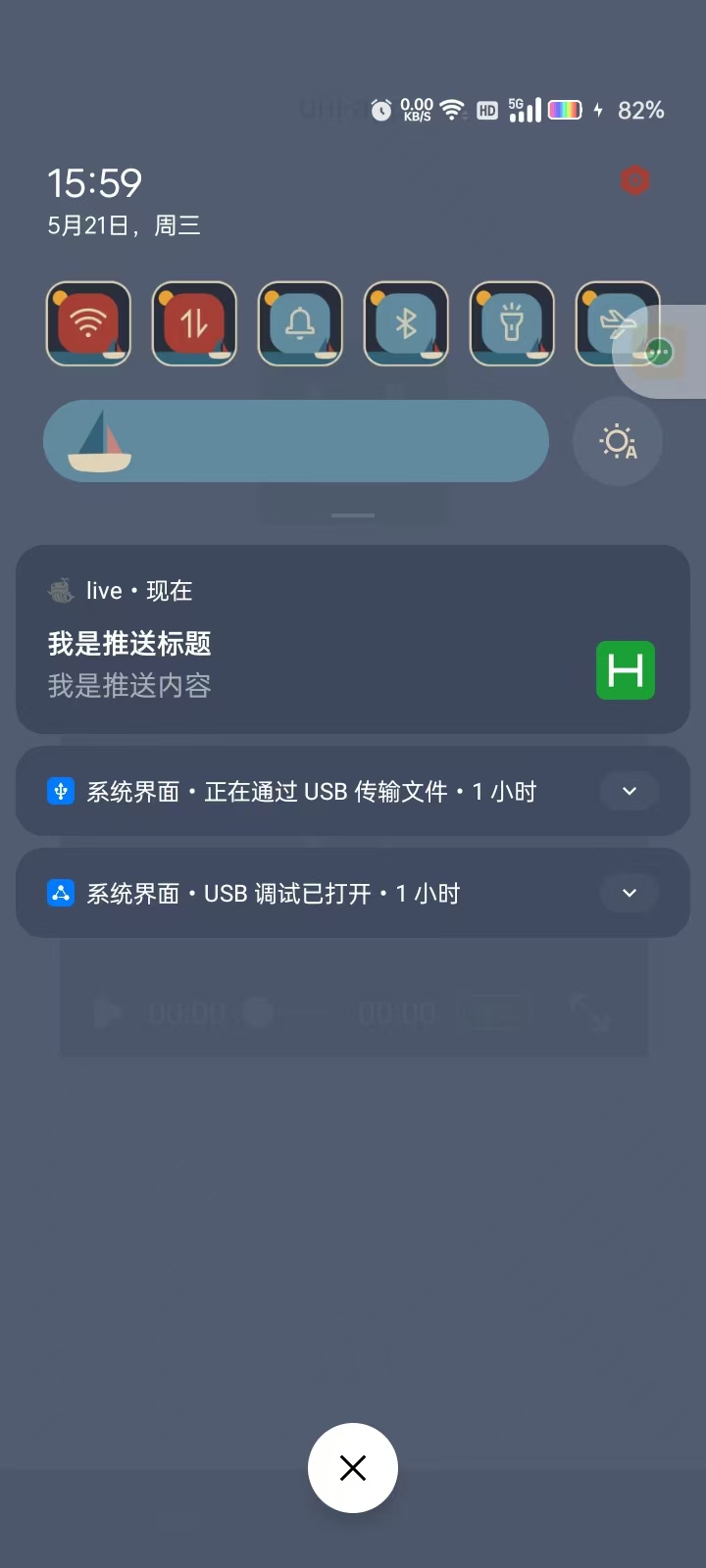Toggle the Wi-Fi quick settings tile

[x=88, y=323]
